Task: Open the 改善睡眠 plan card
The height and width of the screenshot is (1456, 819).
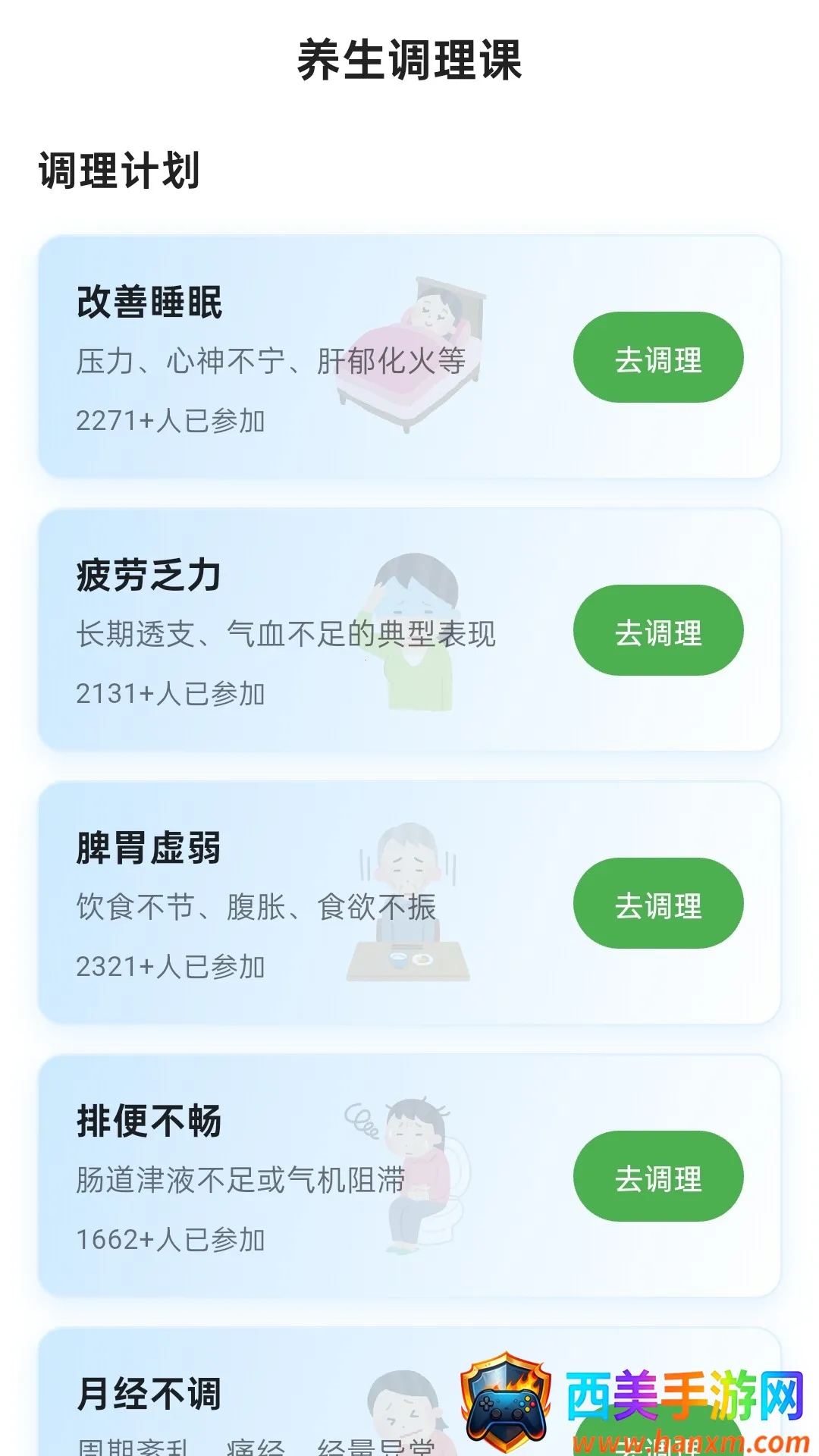Action: tap(303, 358)
